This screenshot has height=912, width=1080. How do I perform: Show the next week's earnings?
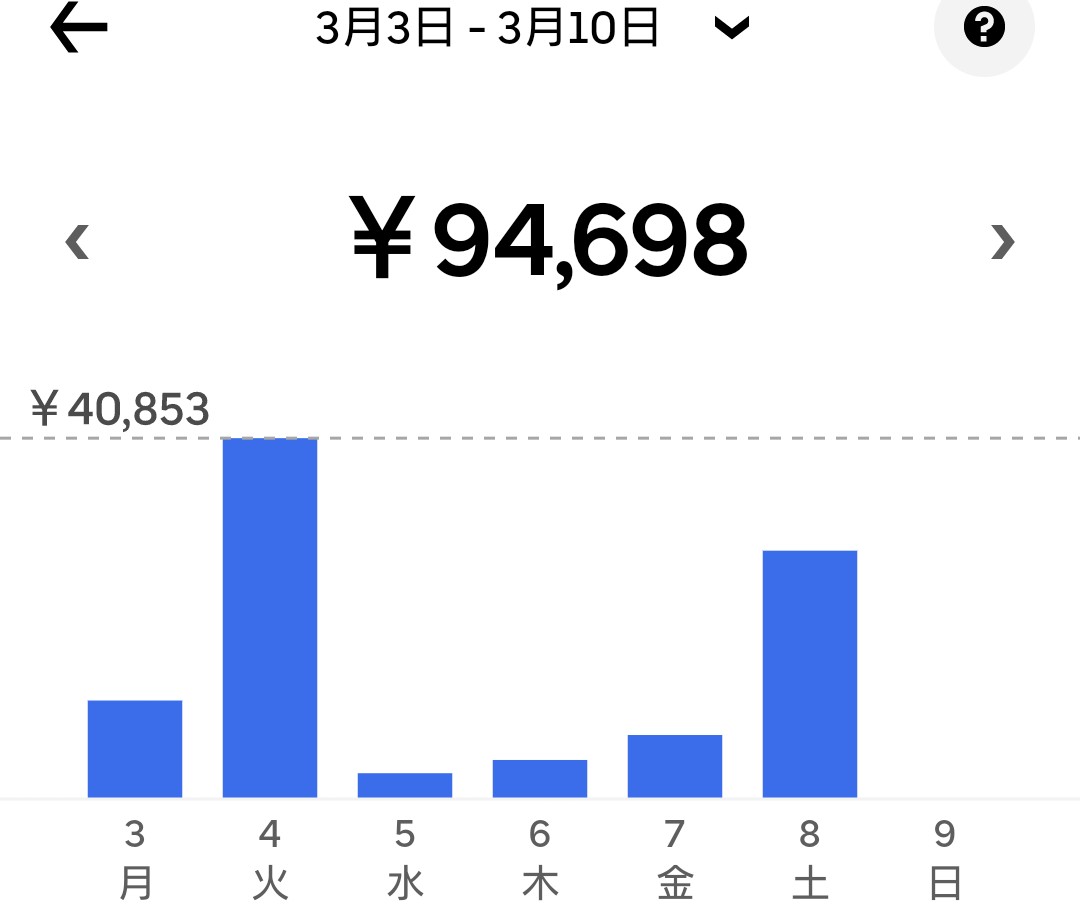pos(1002,242)
